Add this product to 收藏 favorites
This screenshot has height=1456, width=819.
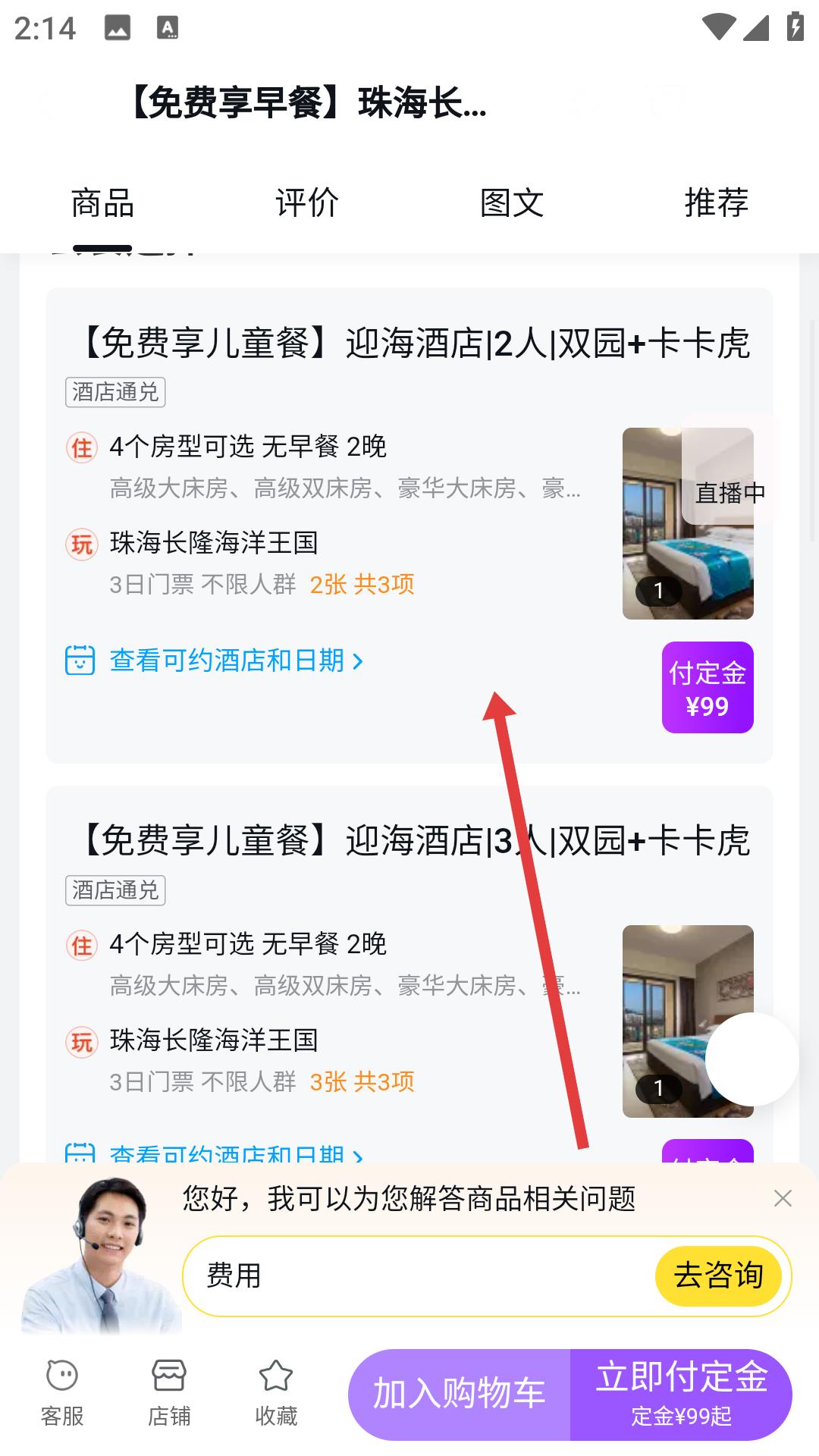click(x=276, y=1394)
